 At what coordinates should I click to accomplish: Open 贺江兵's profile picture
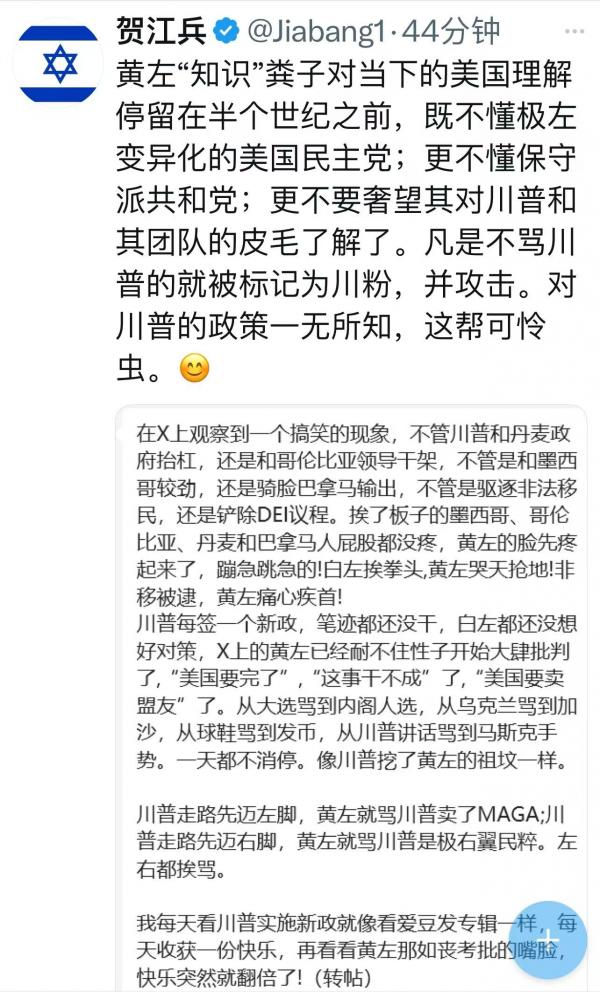[x=60, y=64]
